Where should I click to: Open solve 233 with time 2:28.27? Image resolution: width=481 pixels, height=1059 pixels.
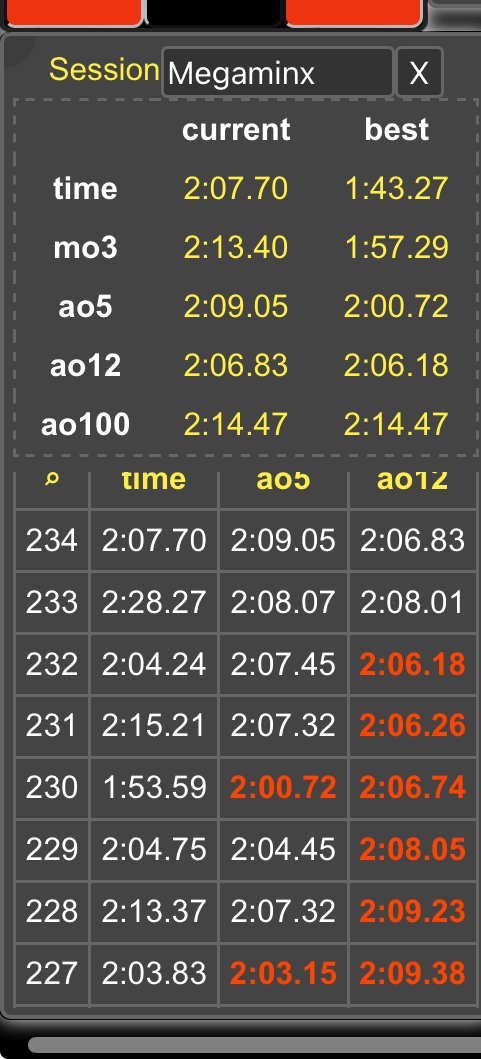(x=154, y=602)
